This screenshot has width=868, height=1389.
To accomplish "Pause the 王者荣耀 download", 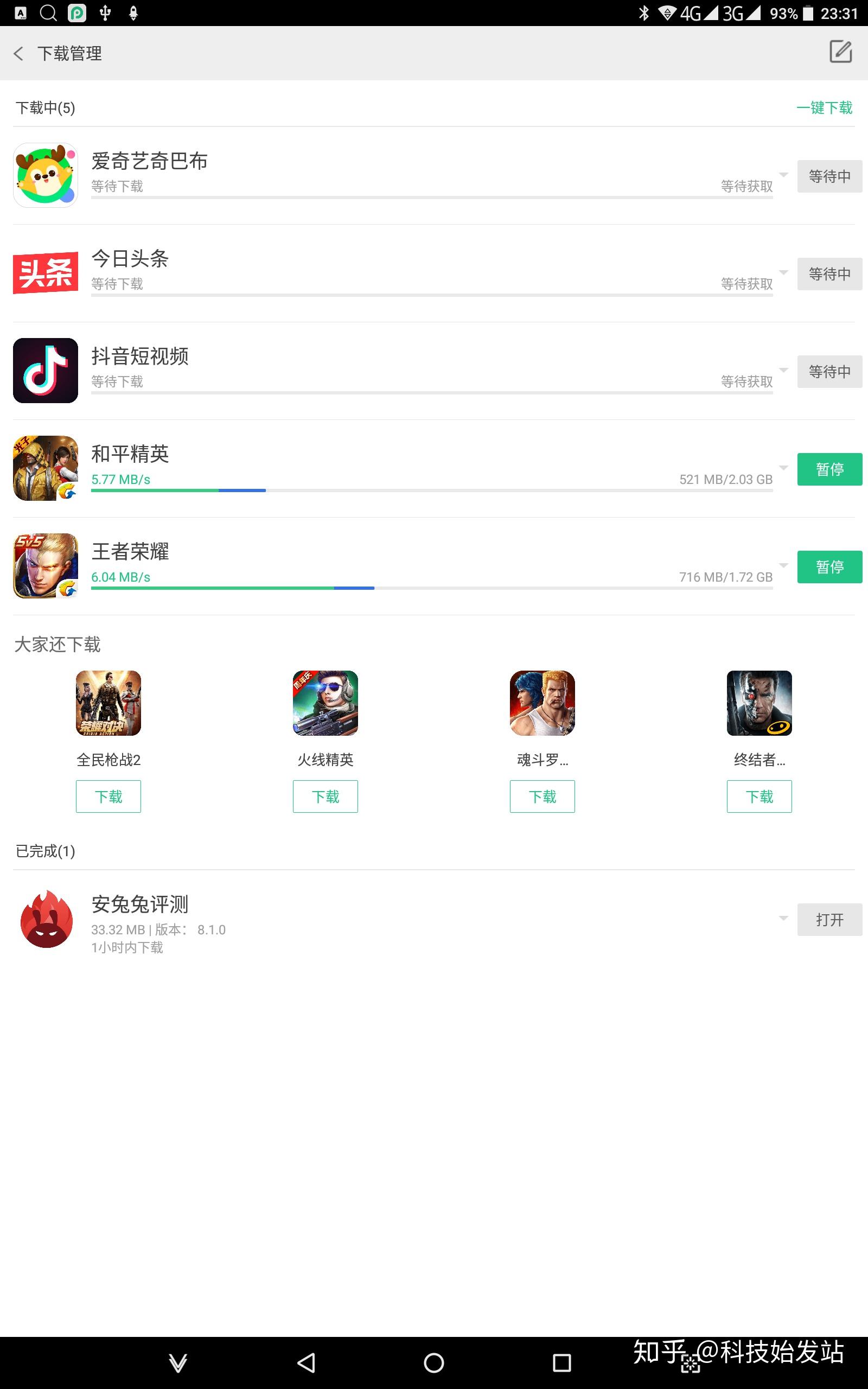I will point(829,566).
